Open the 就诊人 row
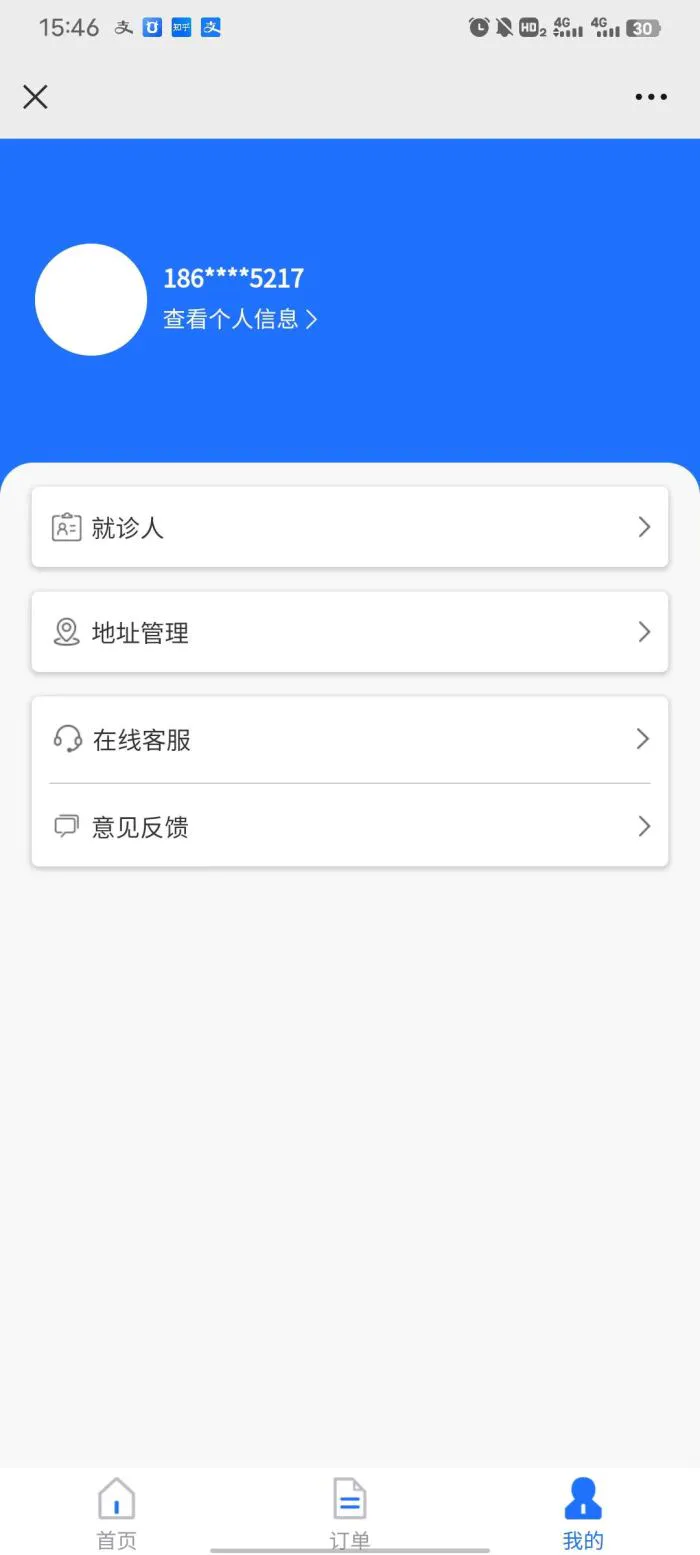The width and height of the screenshot is (700, 1555). point(350,527)
